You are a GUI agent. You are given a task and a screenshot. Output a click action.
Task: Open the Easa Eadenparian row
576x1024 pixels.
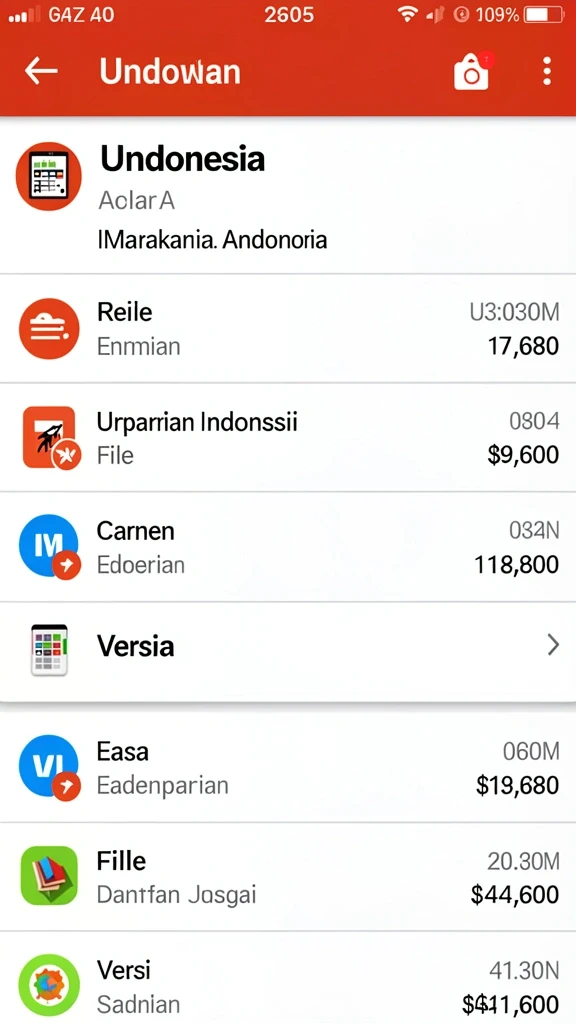pos(288,767)
